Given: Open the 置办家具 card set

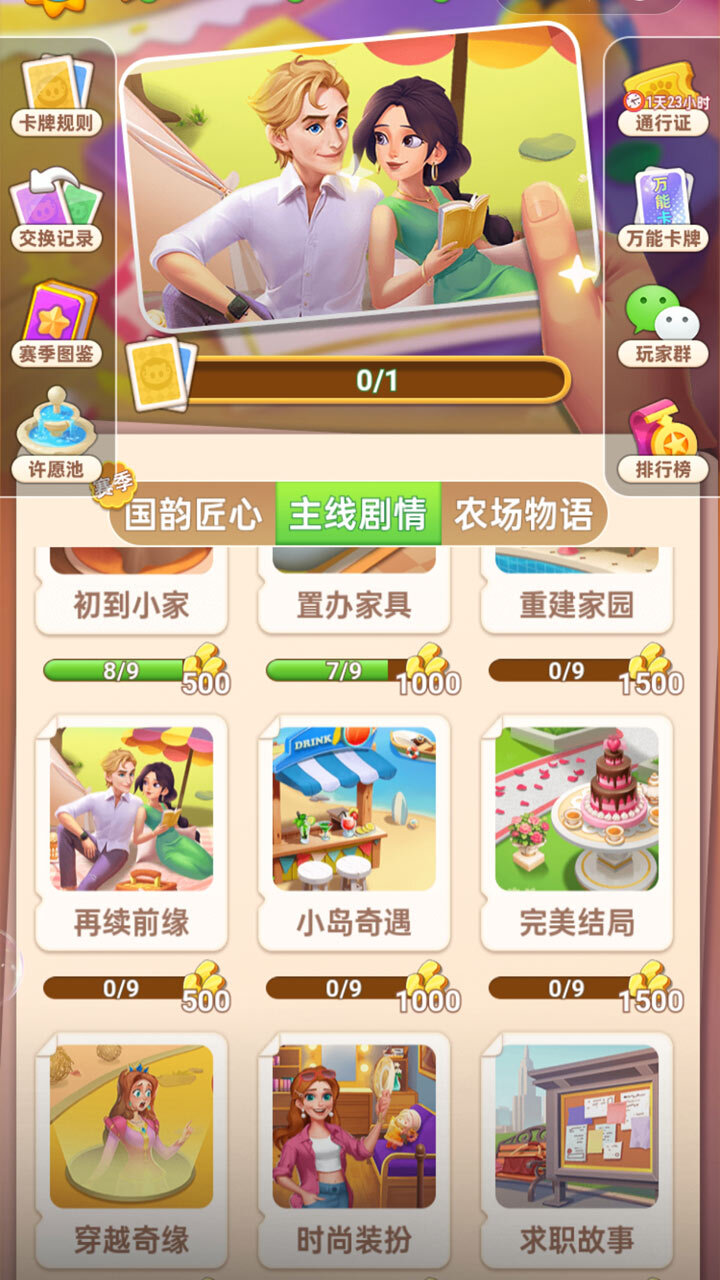Looking at the screenshot, I should pos(354,592).
